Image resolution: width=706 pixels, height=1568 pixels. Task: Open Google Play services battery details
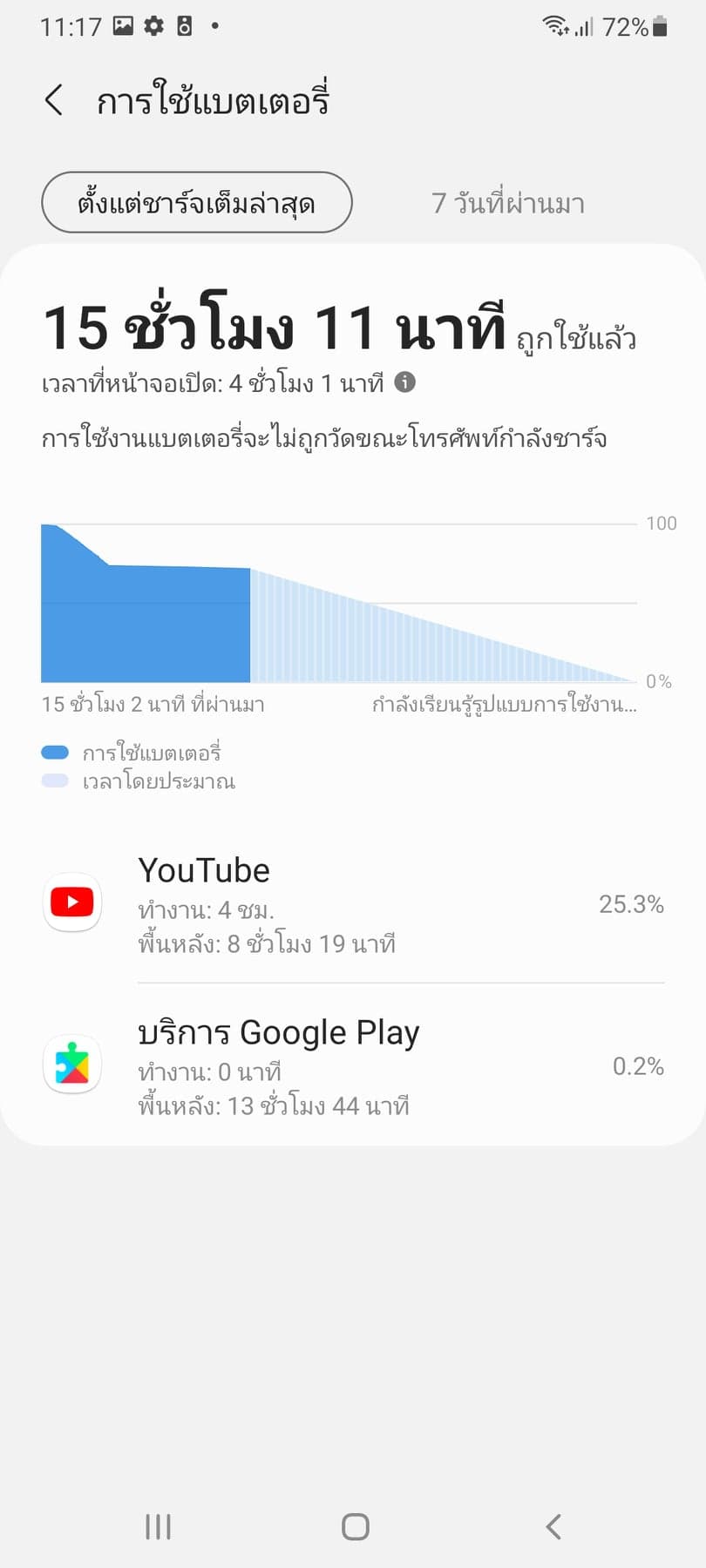coord(353,1066)
